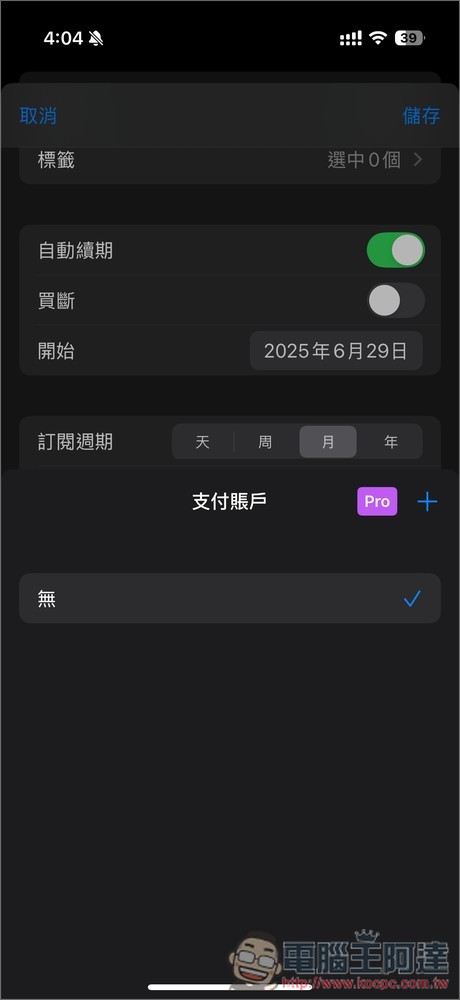Choose 無 as payment account
460x1000 pixels.
tap(230, 598)
